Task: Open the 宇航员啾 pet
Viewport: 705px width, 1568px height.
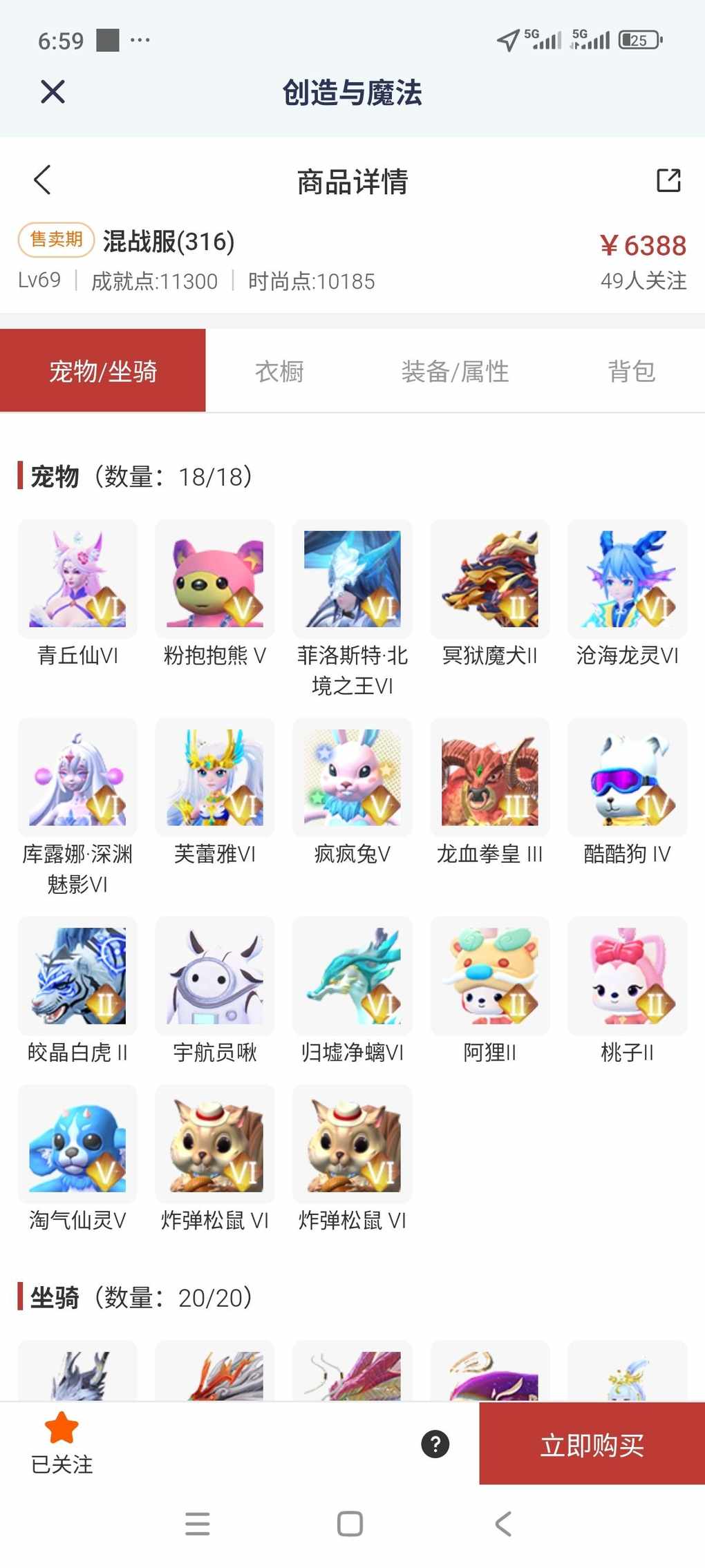Action: [215, 976]
